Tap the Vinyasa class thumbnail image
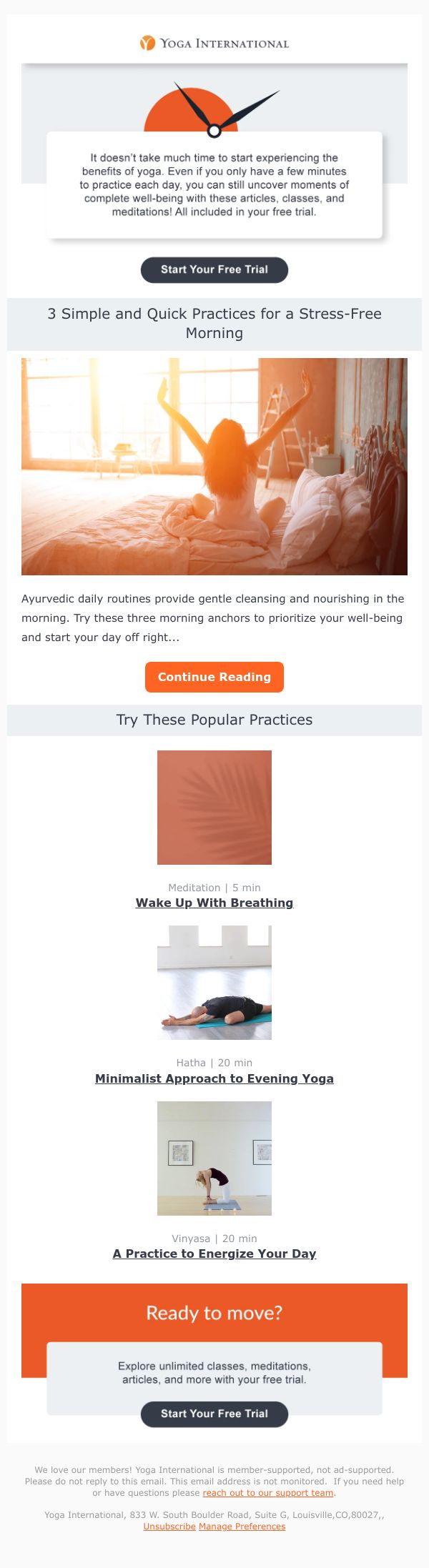 214,1158
